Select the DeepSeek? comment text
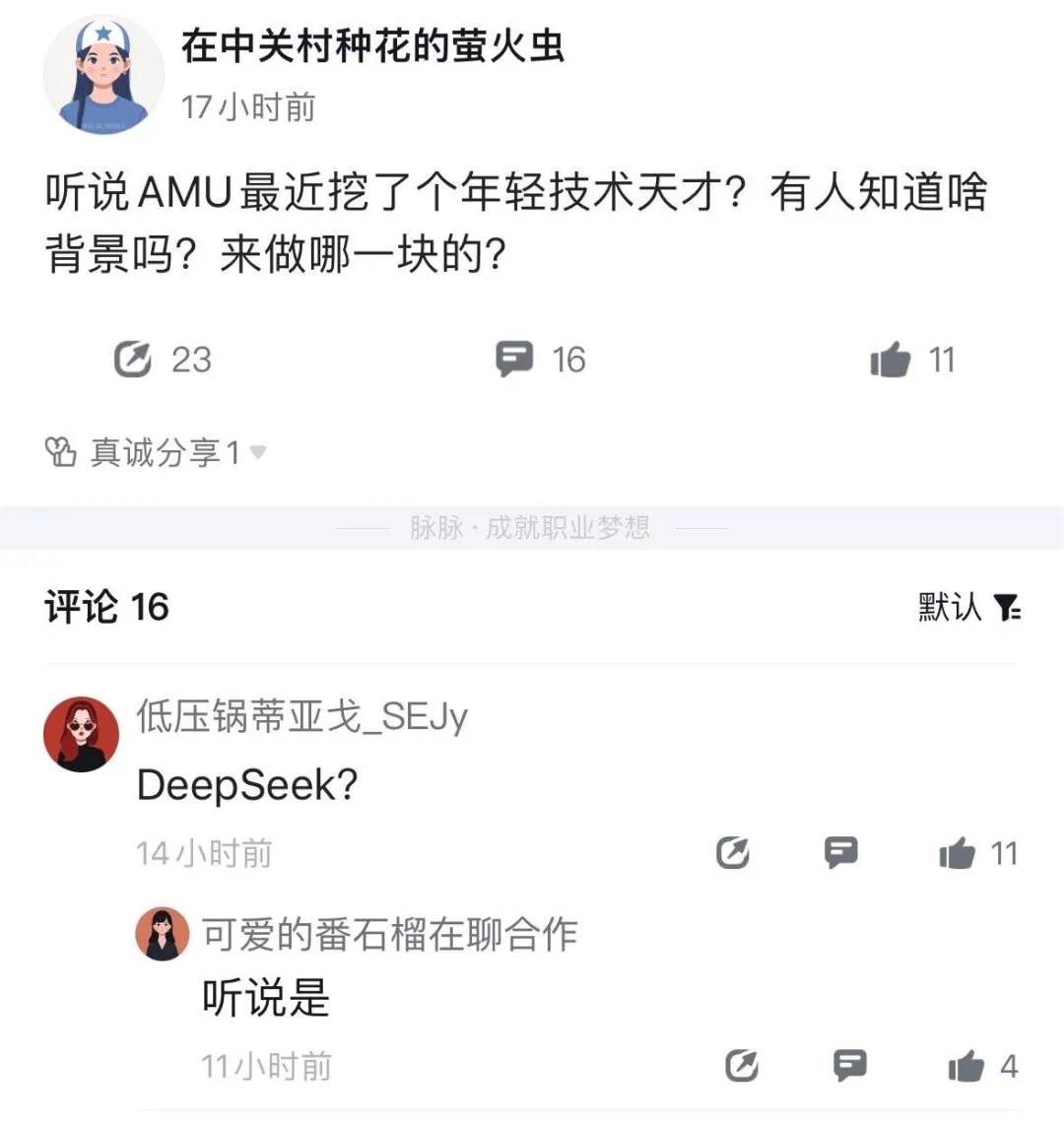Viewport: 1064px width, 1128px height. [247, 785]
